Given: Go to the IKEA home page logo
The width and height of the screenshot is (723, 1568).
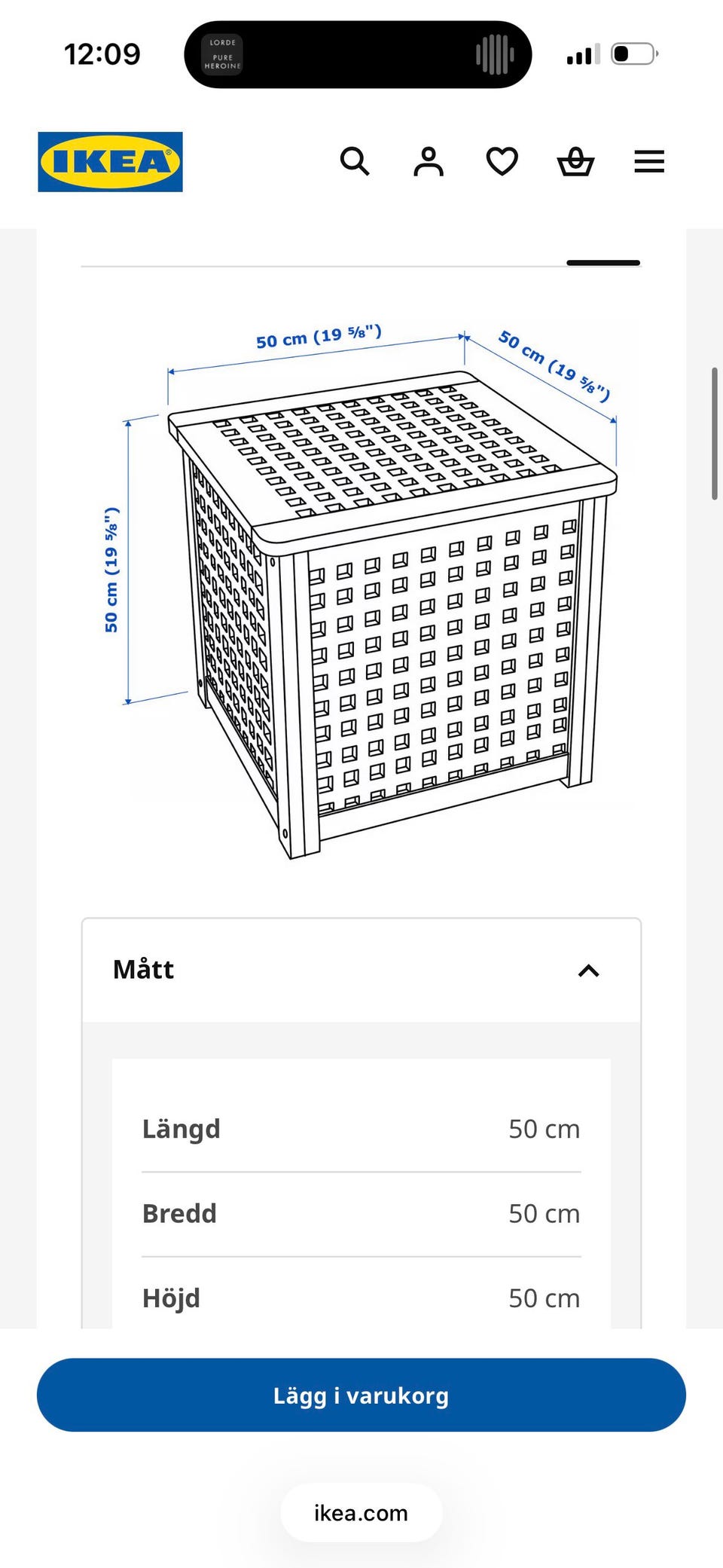Looking at the screenshot, I should pos(110,162).
